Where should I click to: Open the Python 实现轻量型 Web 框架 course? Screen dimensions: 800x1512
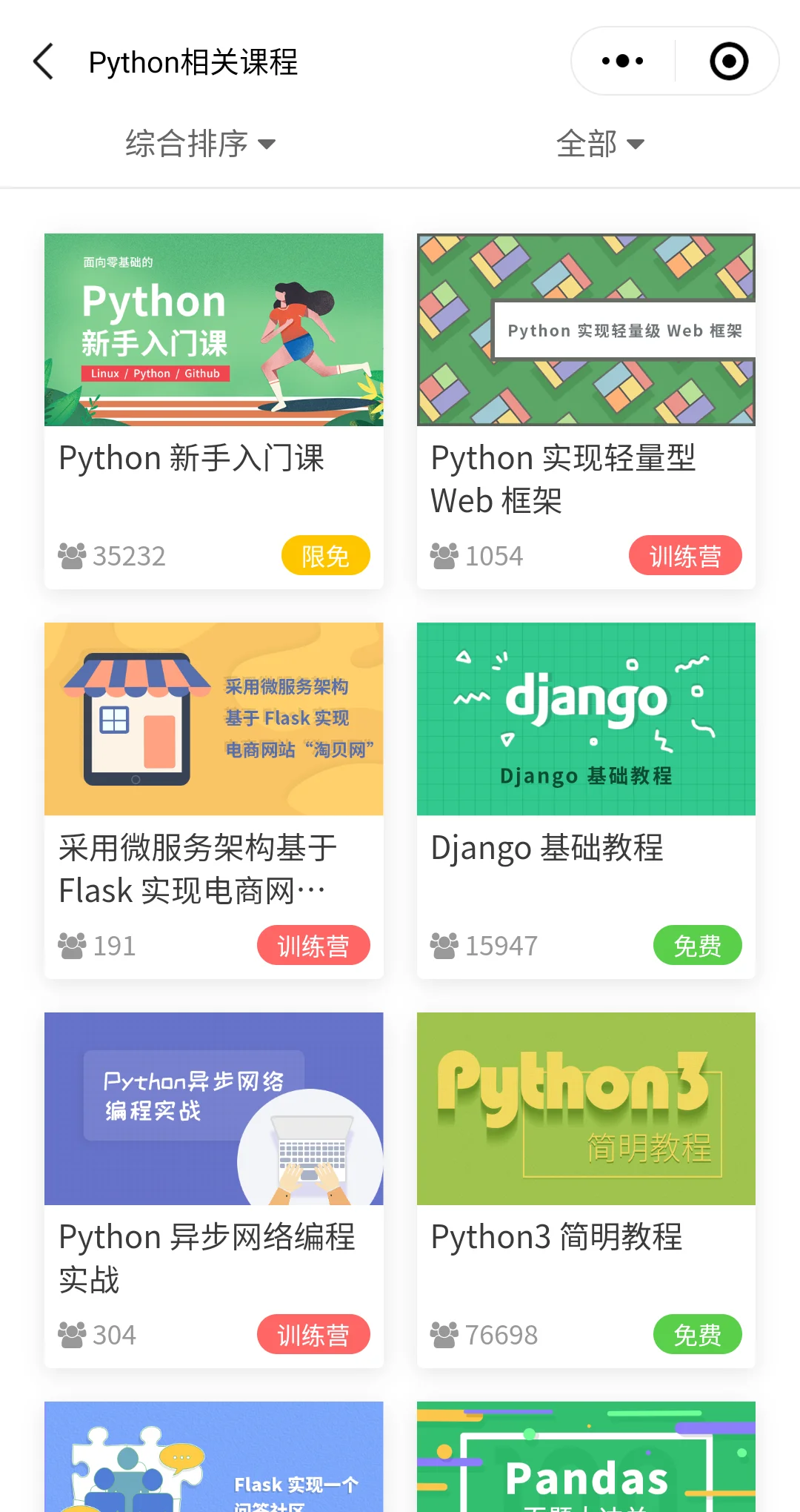click(586, 411)
